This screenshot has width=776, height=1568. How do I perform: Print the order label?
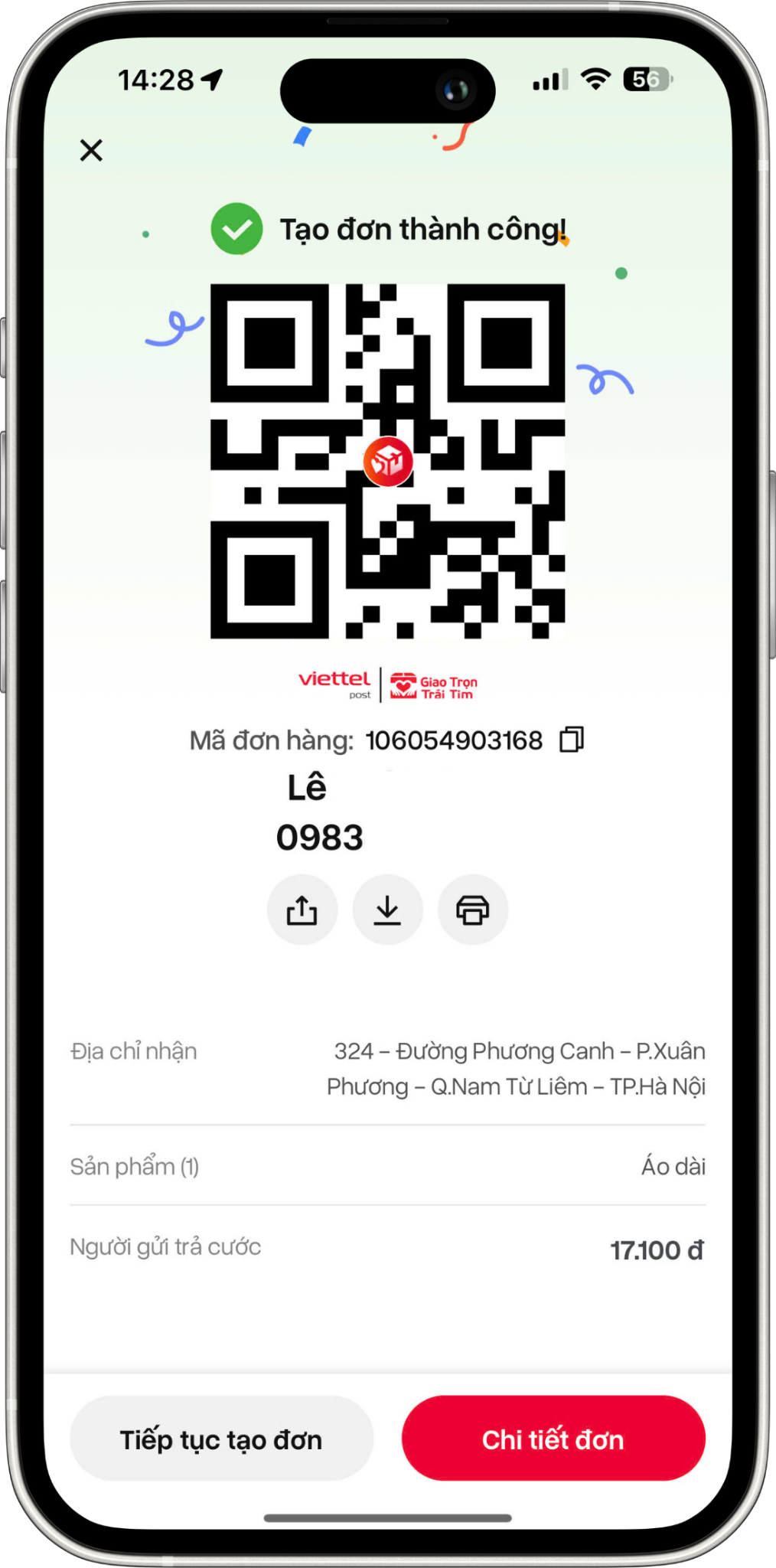tap(472, 910)
